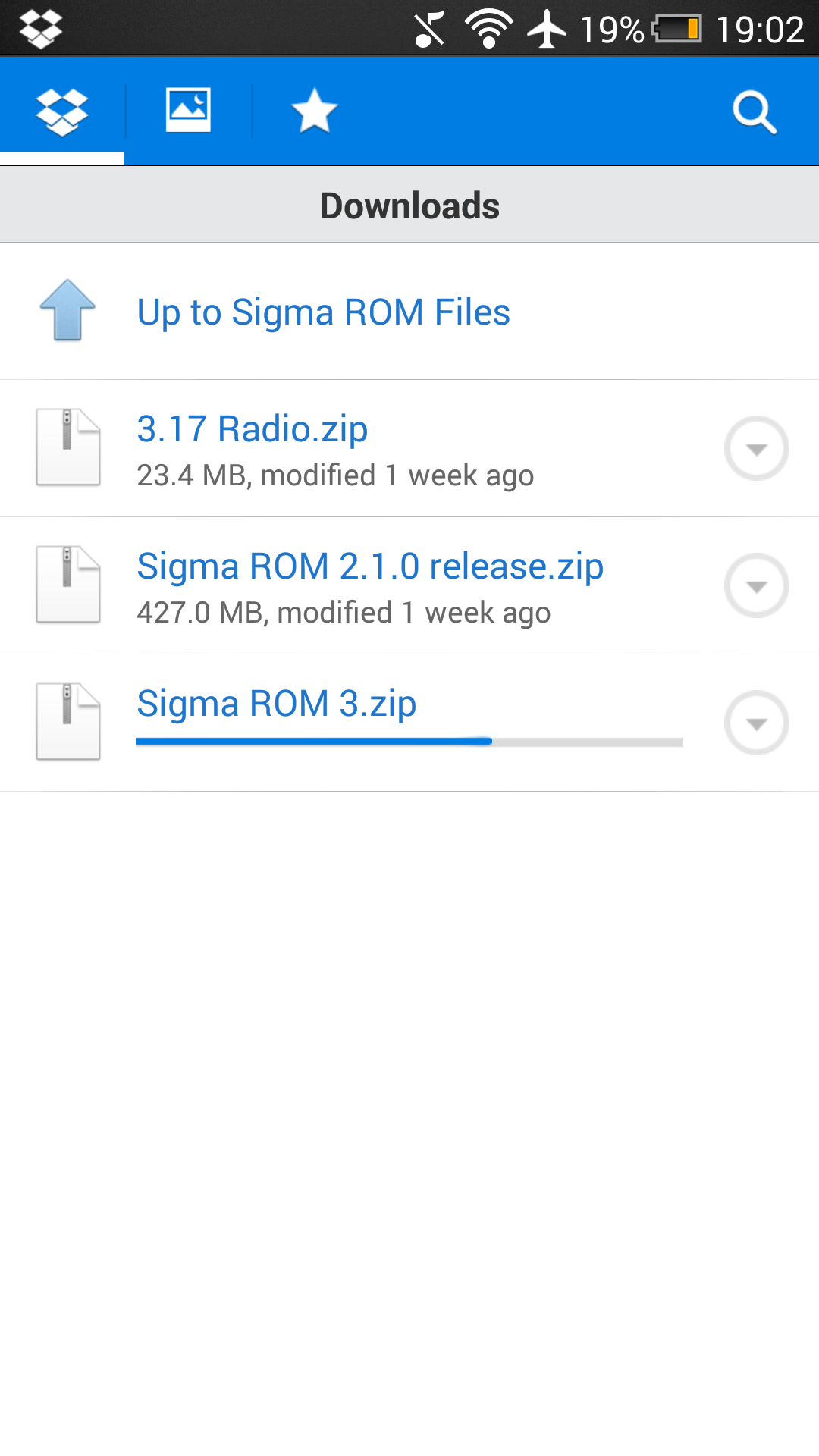This screenshot has width=819, height=1456.
Task: Go up to Sigma ROM Files folder
Action: point(409,312)
